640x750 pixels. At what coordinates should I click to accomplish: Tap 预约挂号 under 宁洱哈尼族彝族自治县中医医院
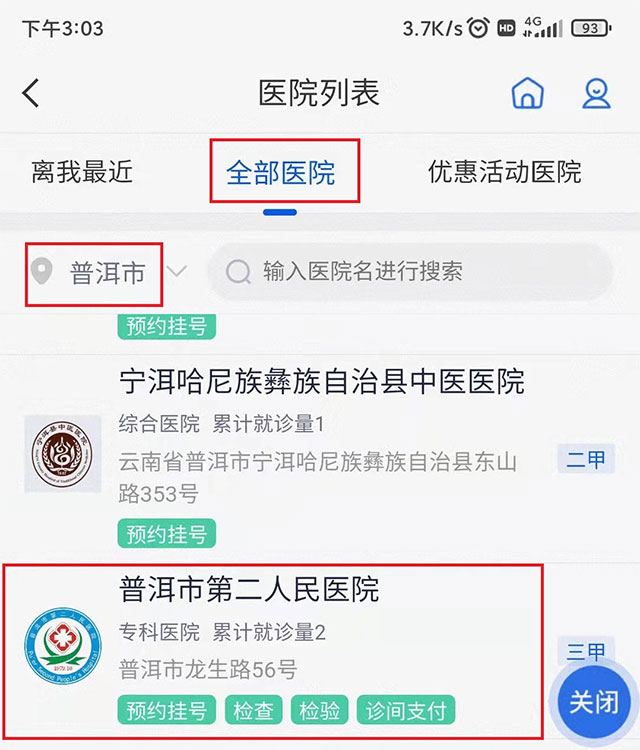167,533
